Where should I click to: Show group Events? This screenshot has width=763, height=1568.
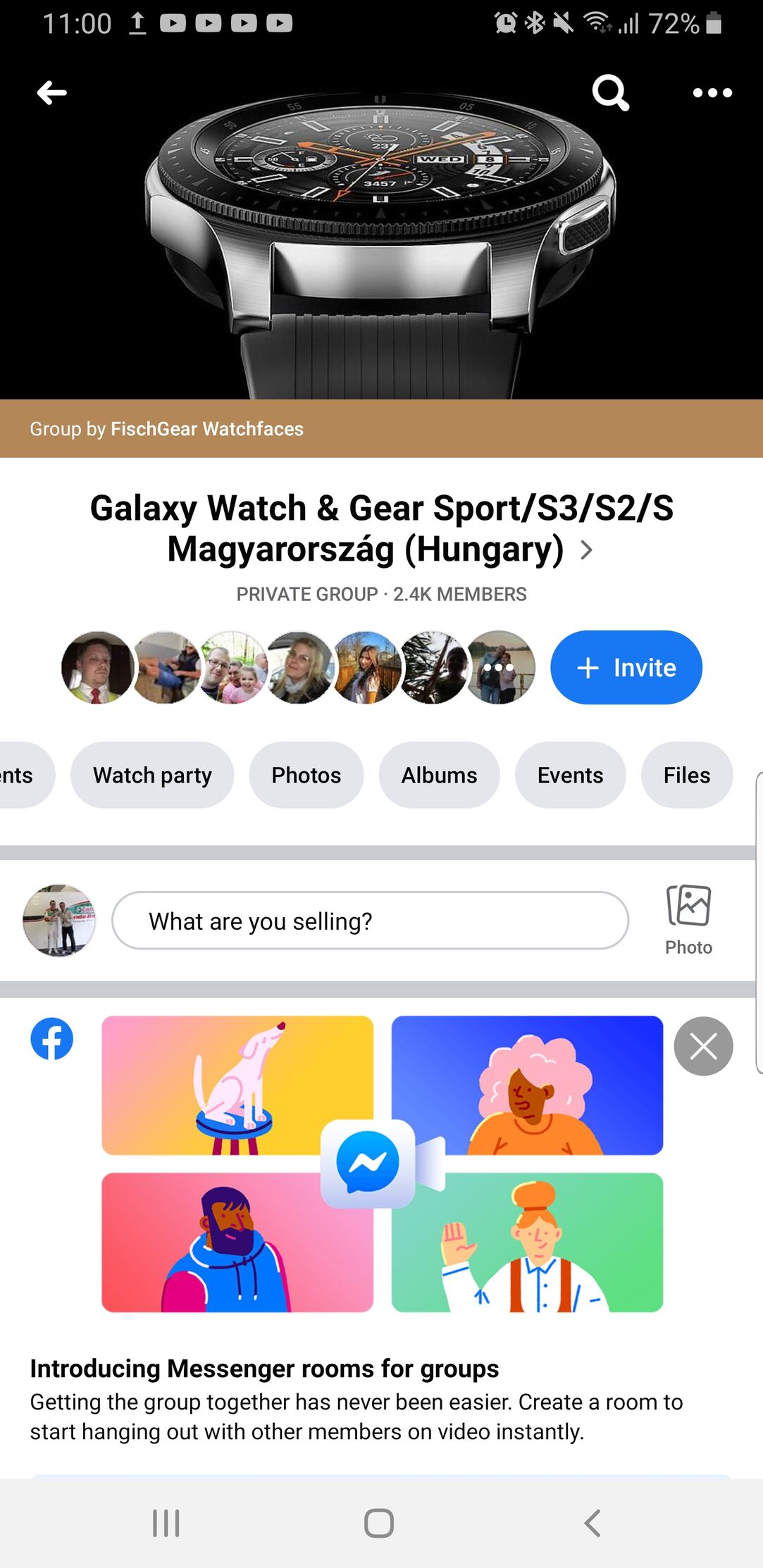(x=571, y=775)
